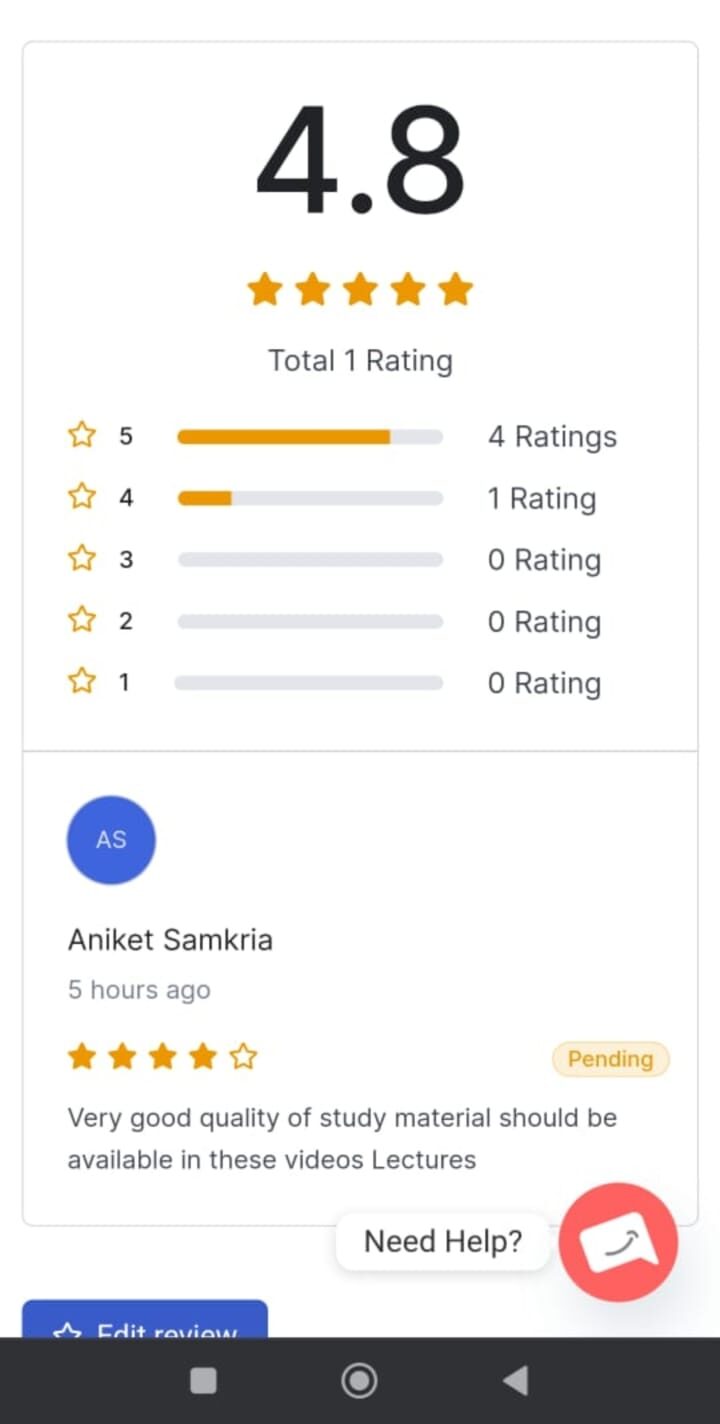Click the star icon beside the 3-star row
The width and height of the screenshot is (720, 1424).
click(82, 559)
